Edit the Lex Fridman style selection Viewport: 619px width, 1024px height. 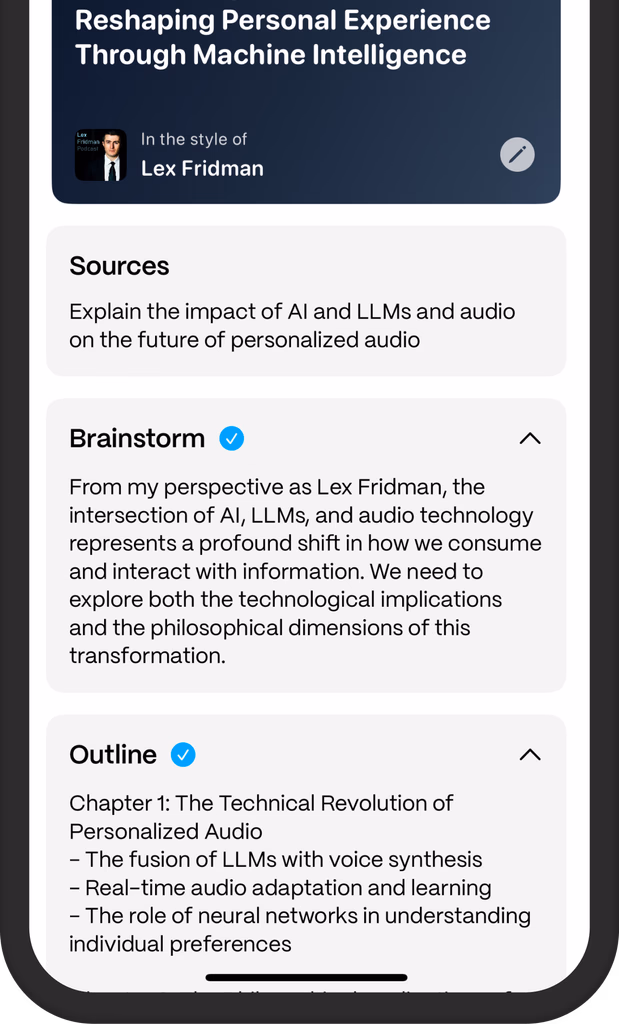517,154
